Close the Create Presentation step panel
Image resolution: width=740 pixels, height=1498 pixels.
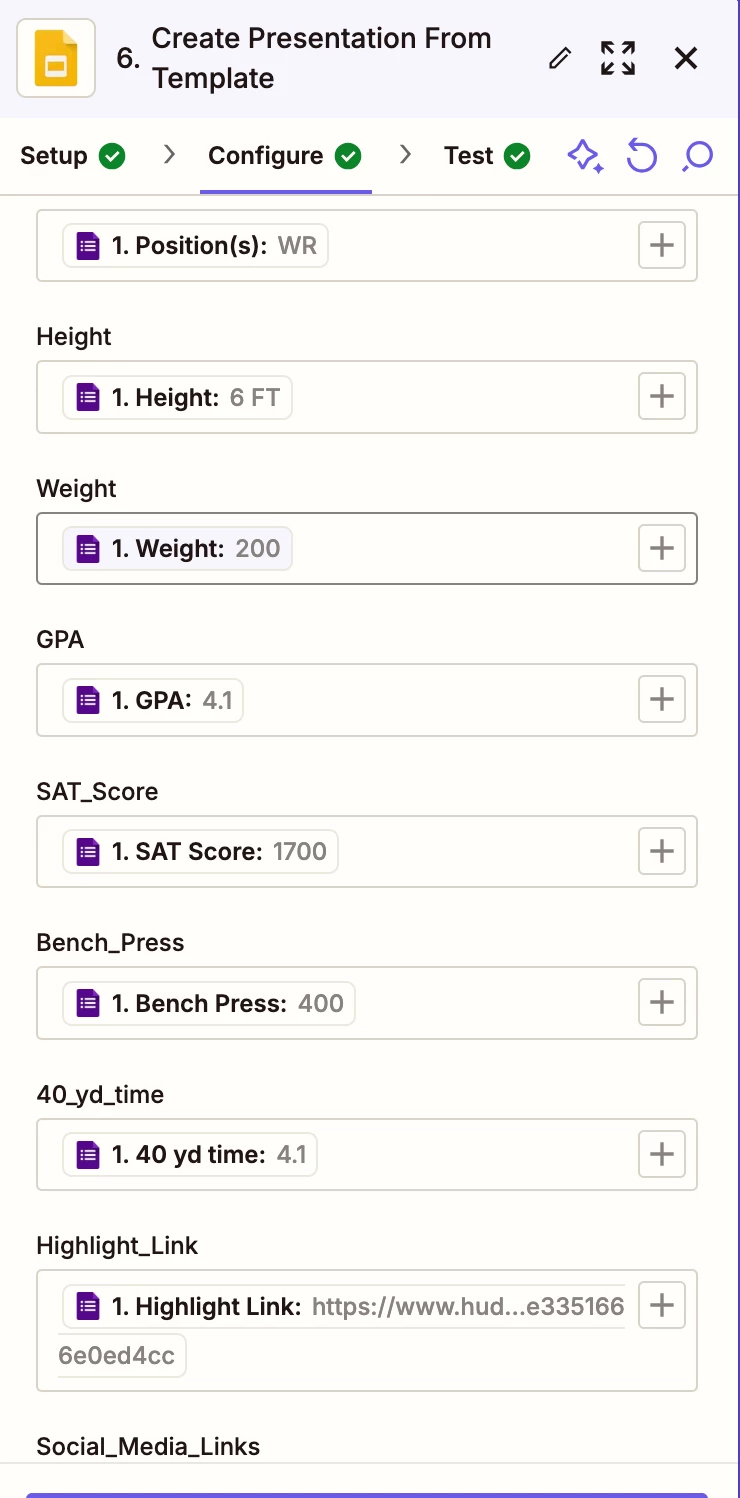pyautogui.click(x=686, y=59)
